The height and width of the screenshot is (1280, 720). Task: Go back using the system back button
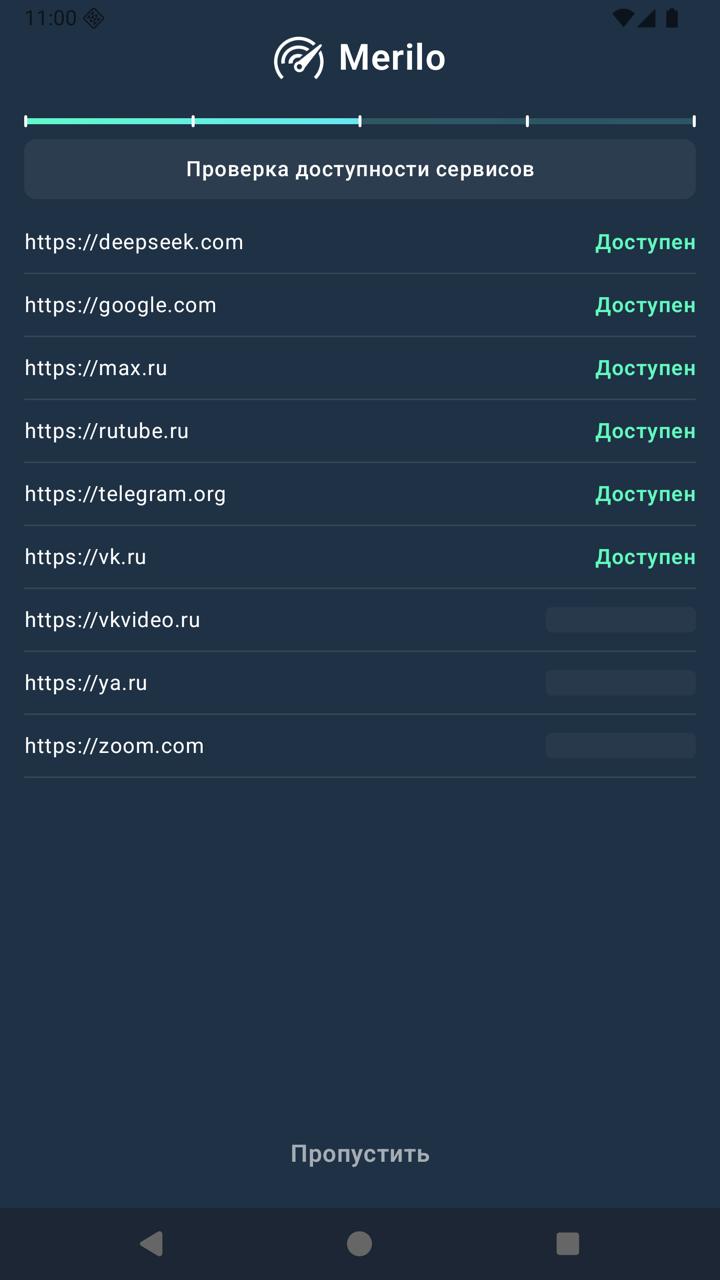tap(152, 1243)
